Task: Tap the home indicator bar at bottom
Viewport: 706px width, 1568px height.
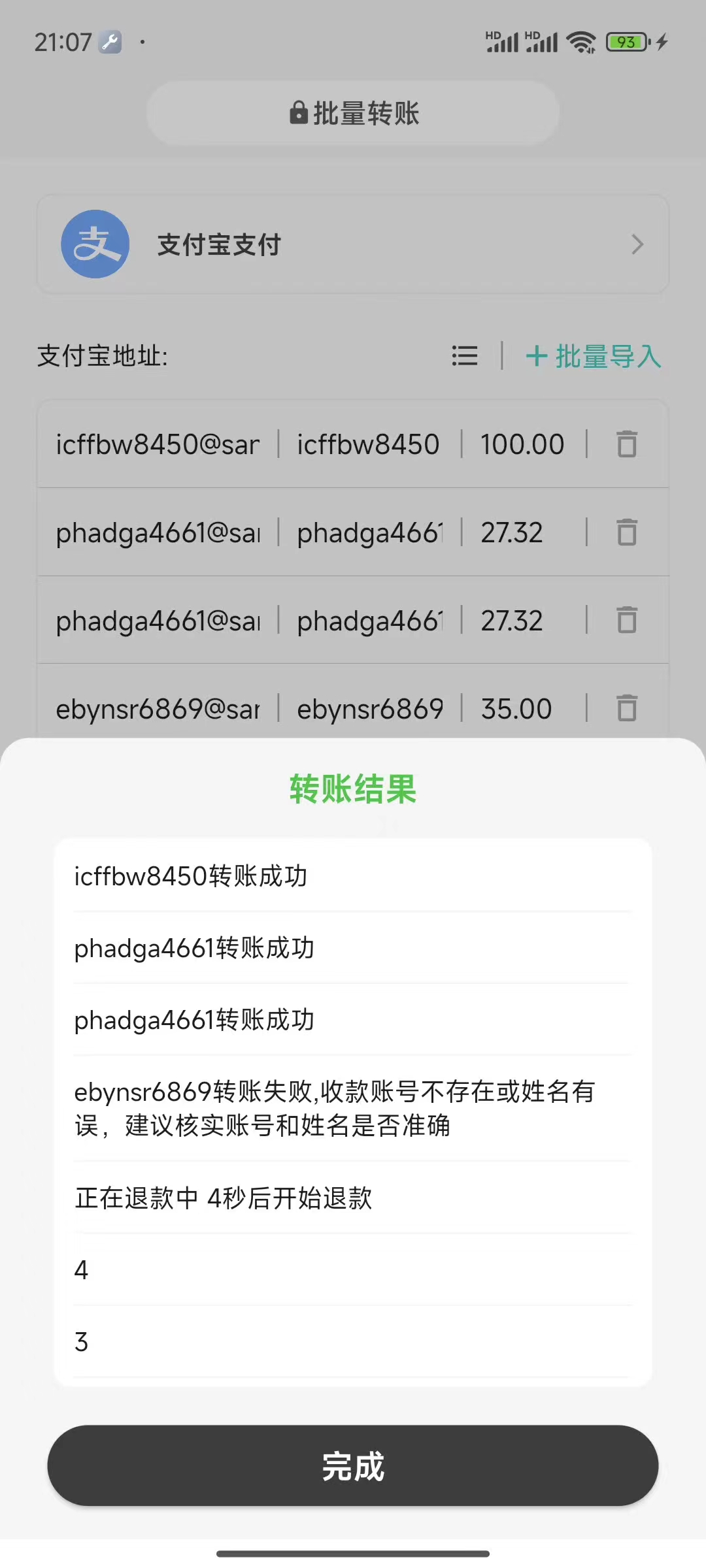Action: tap(353, 1554)
